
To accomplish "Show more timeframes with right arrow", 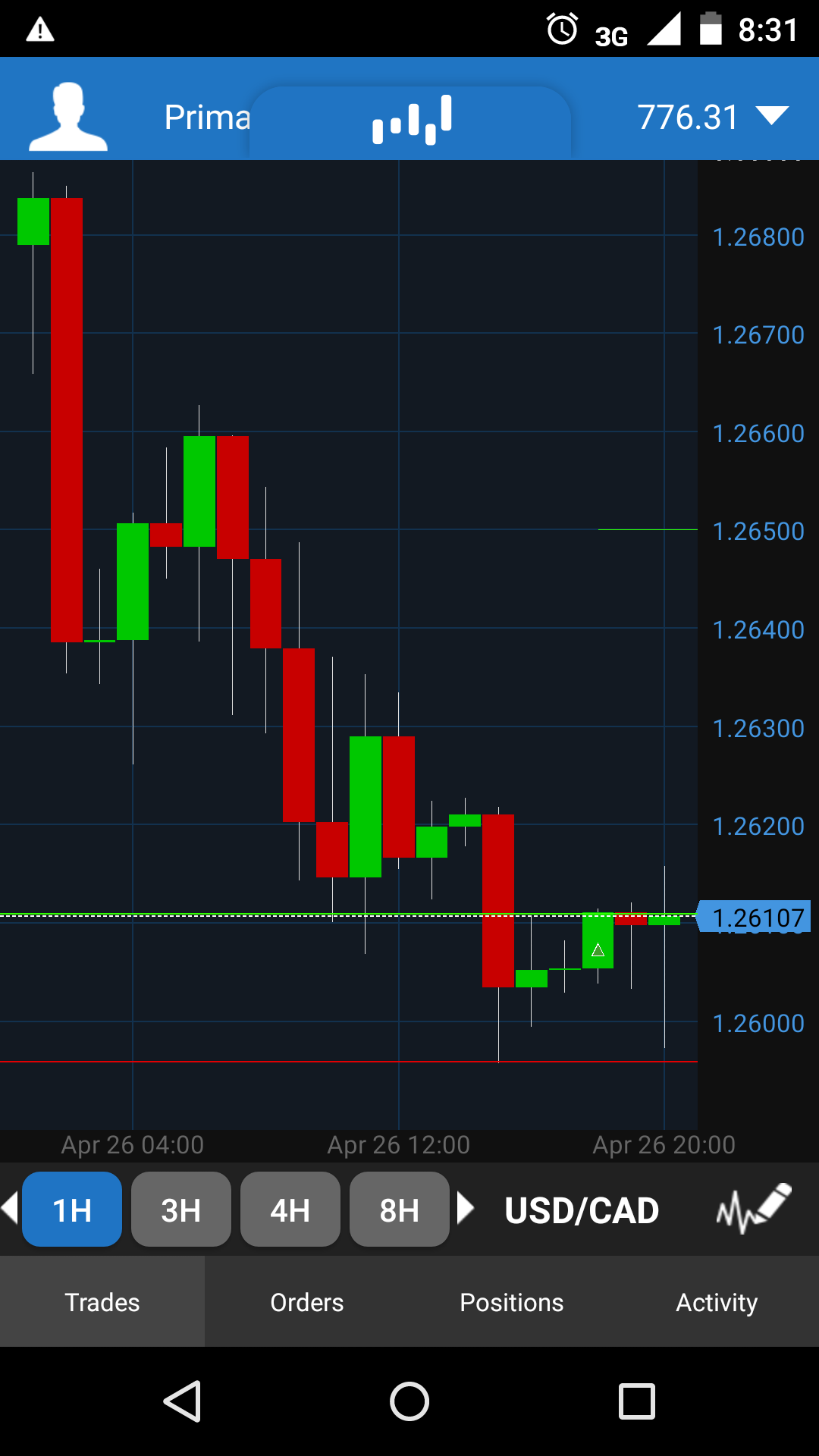I will [466, 1208].
